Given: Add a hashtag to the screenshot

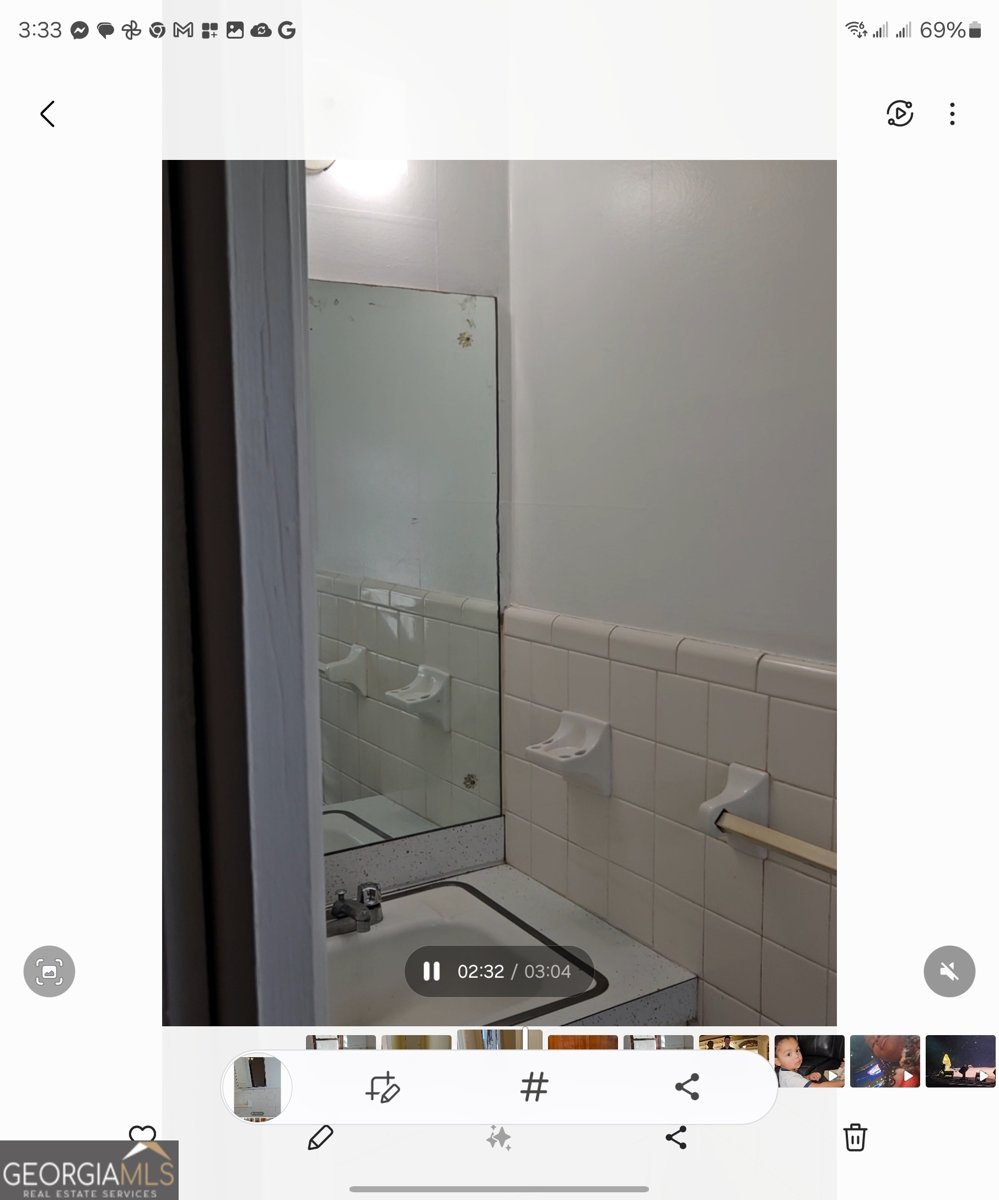Looking at the screenshot, I should point(534,1087).
